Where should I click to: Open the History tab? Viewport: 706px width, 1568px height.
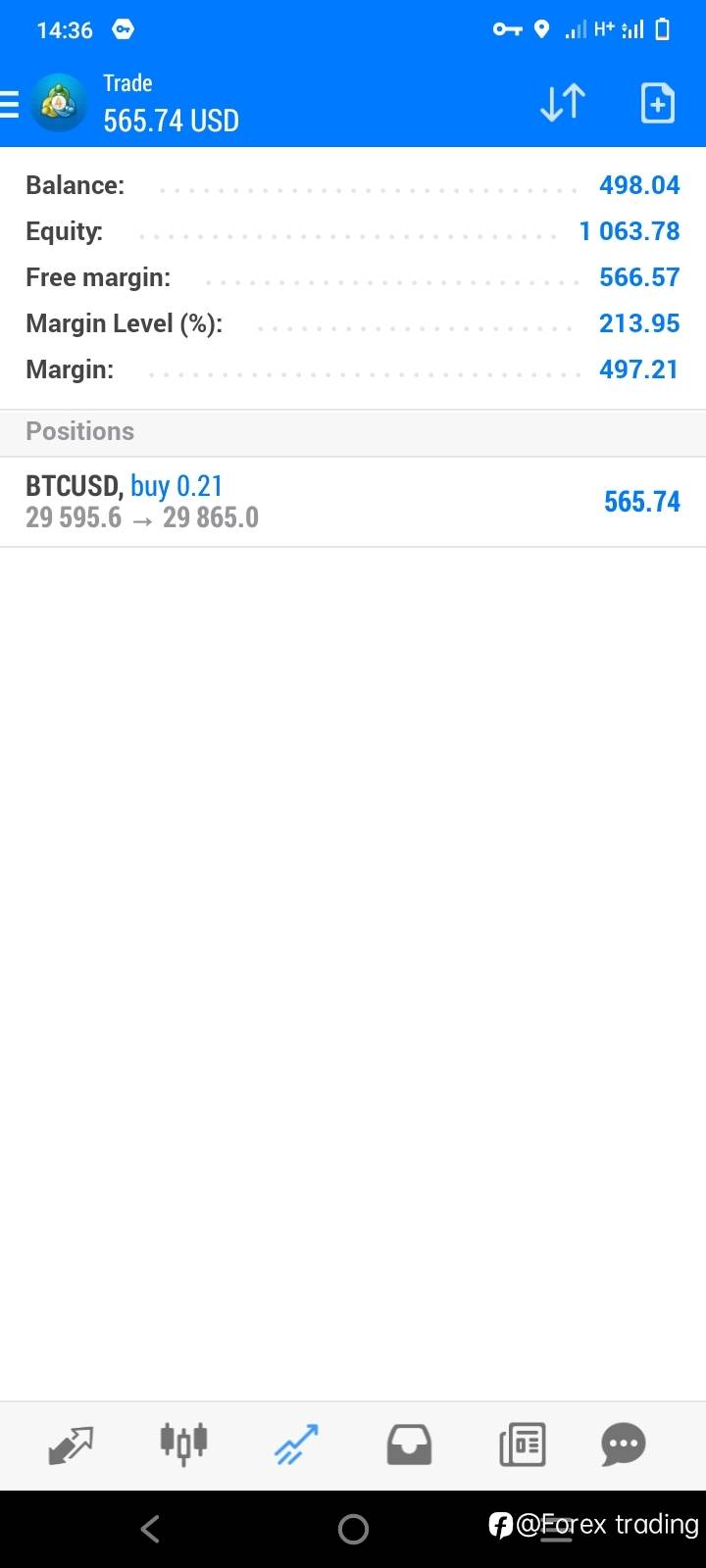(x=409, y=1445)
